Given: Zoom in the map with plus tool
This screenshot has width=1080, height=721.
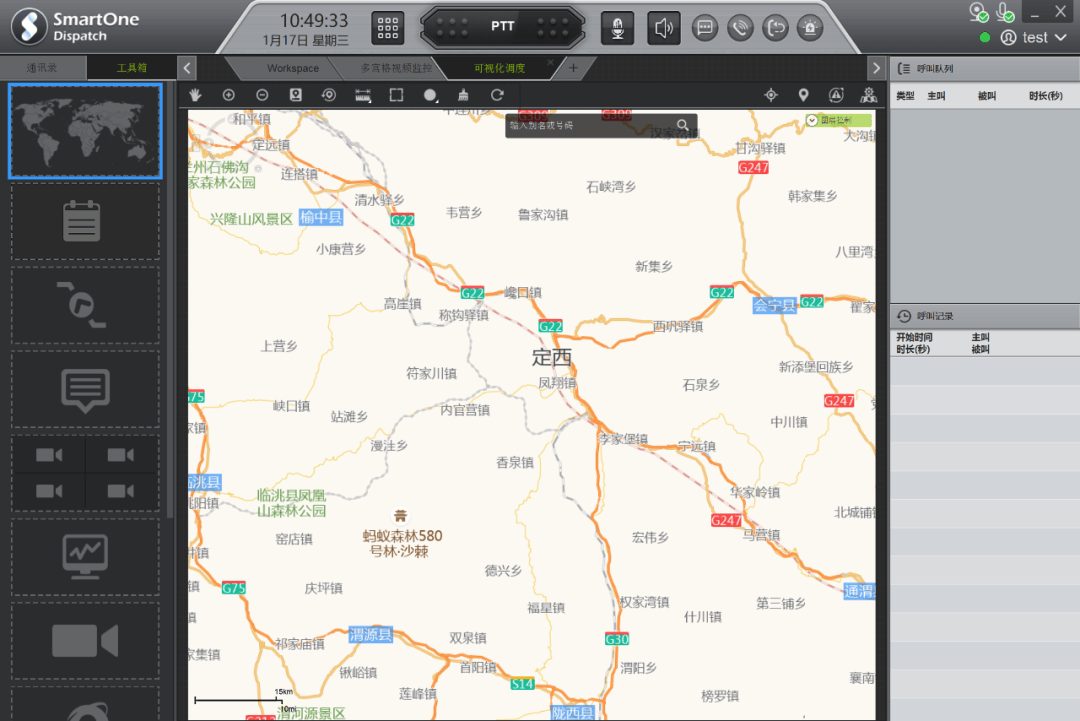Looking at the screenshot, I should click(229, 95).
